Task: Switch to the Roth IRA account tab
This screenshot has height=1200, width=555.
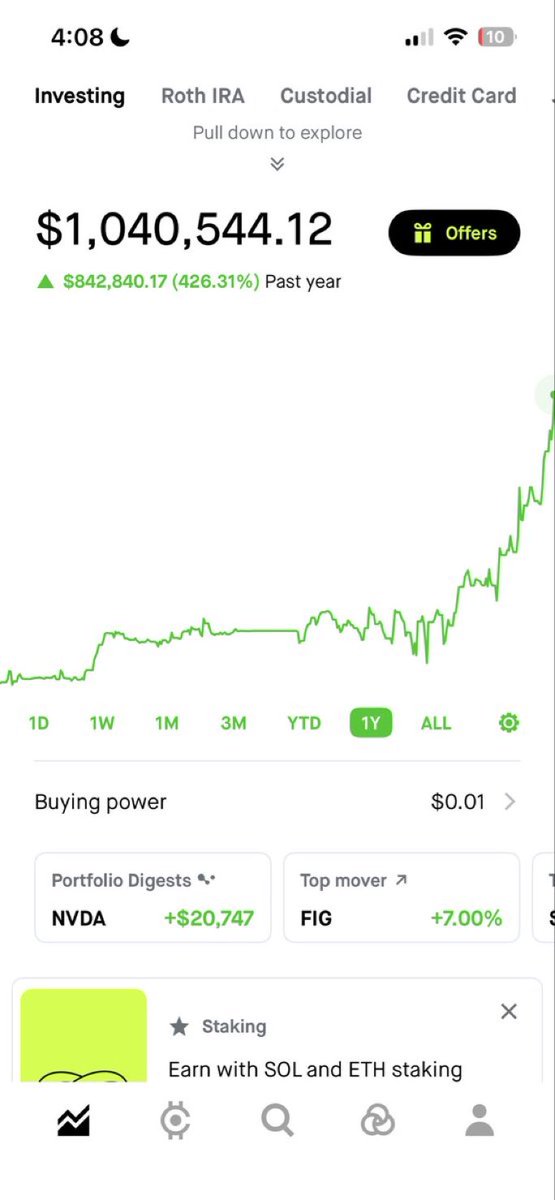Action: pos(202,96)
